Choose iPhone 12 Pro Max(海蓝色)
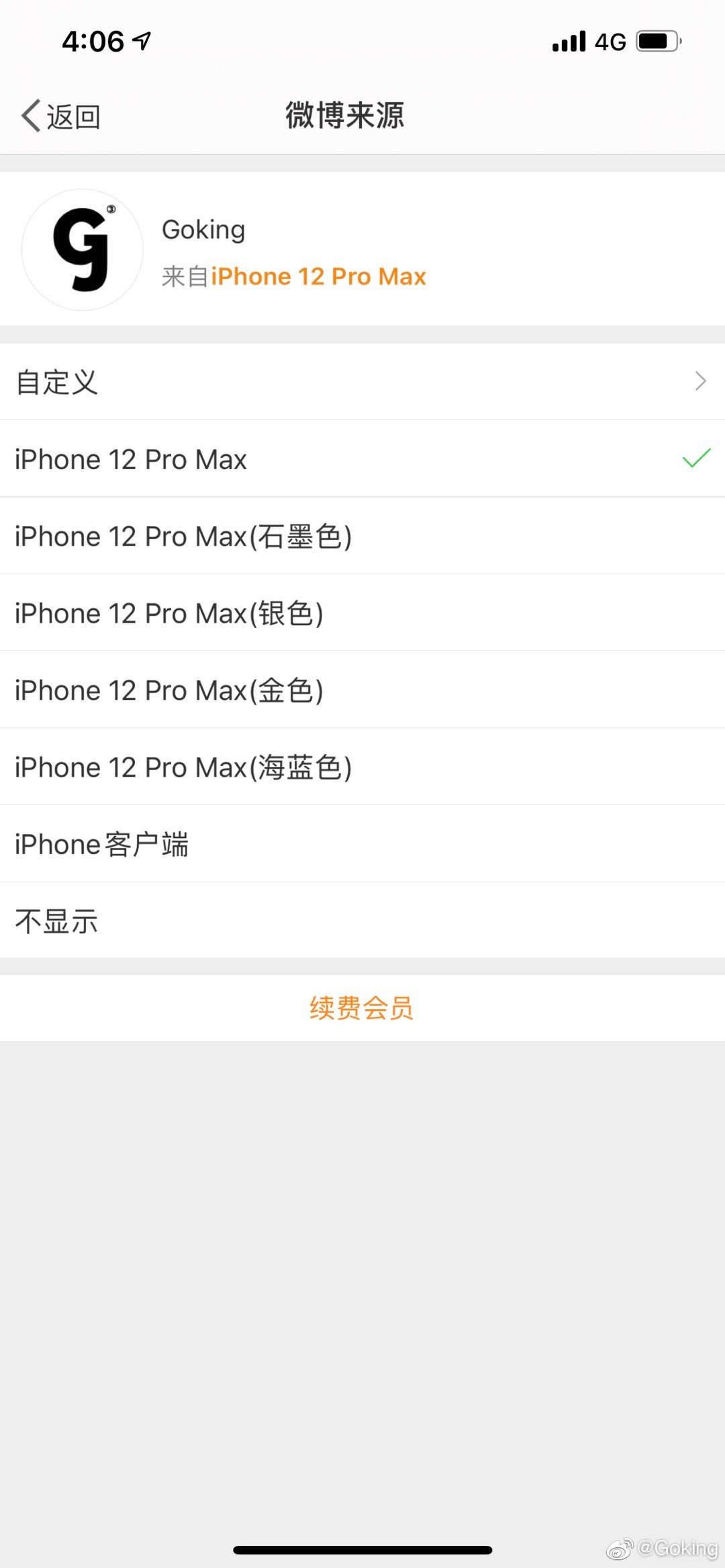Image resolution: width=725 pixels, height=1568 pixels. [x=362, y=767]
